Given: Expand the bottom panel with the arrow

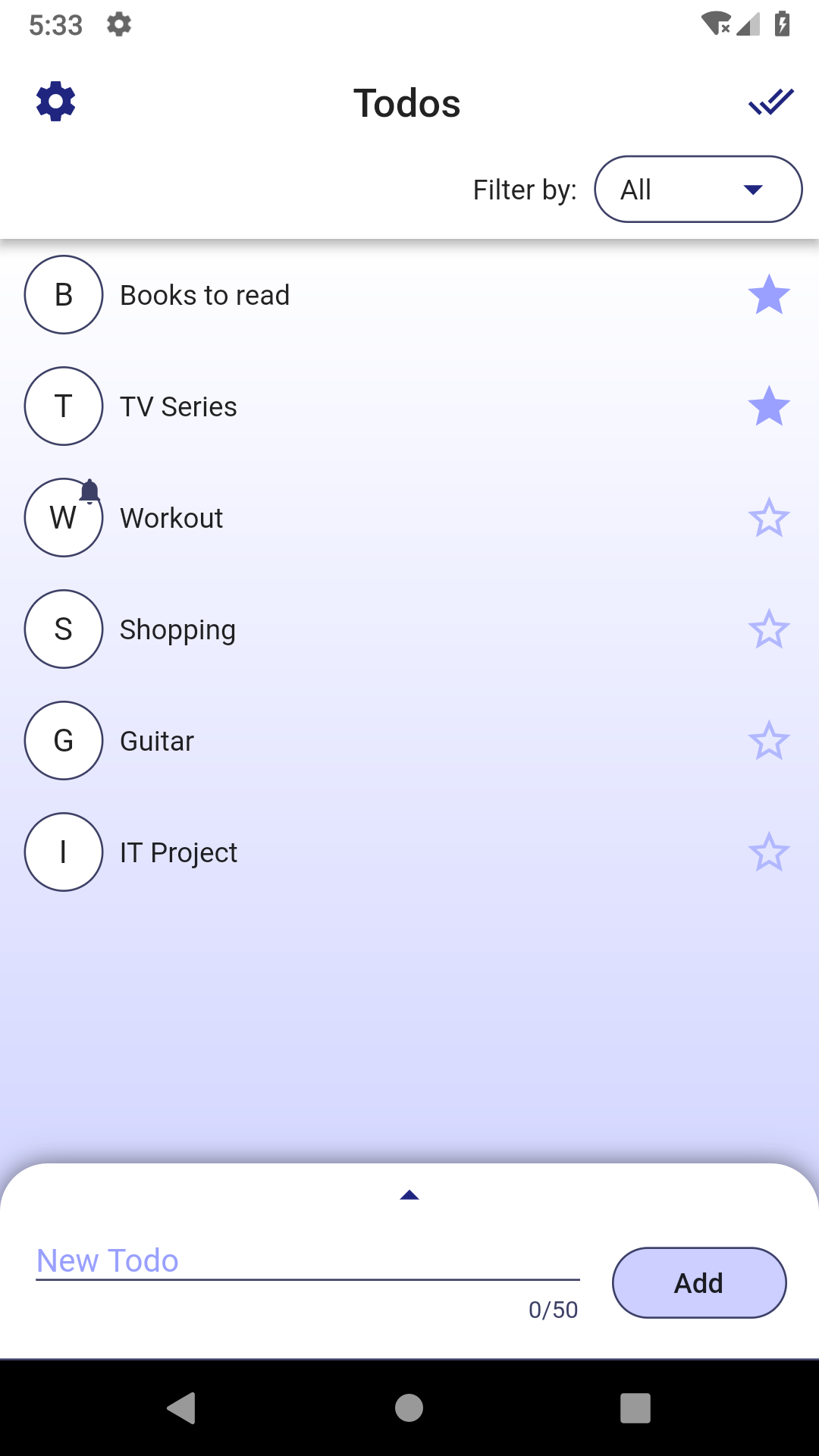Looking at the screenshot, I should click(x=409, y=1195).
